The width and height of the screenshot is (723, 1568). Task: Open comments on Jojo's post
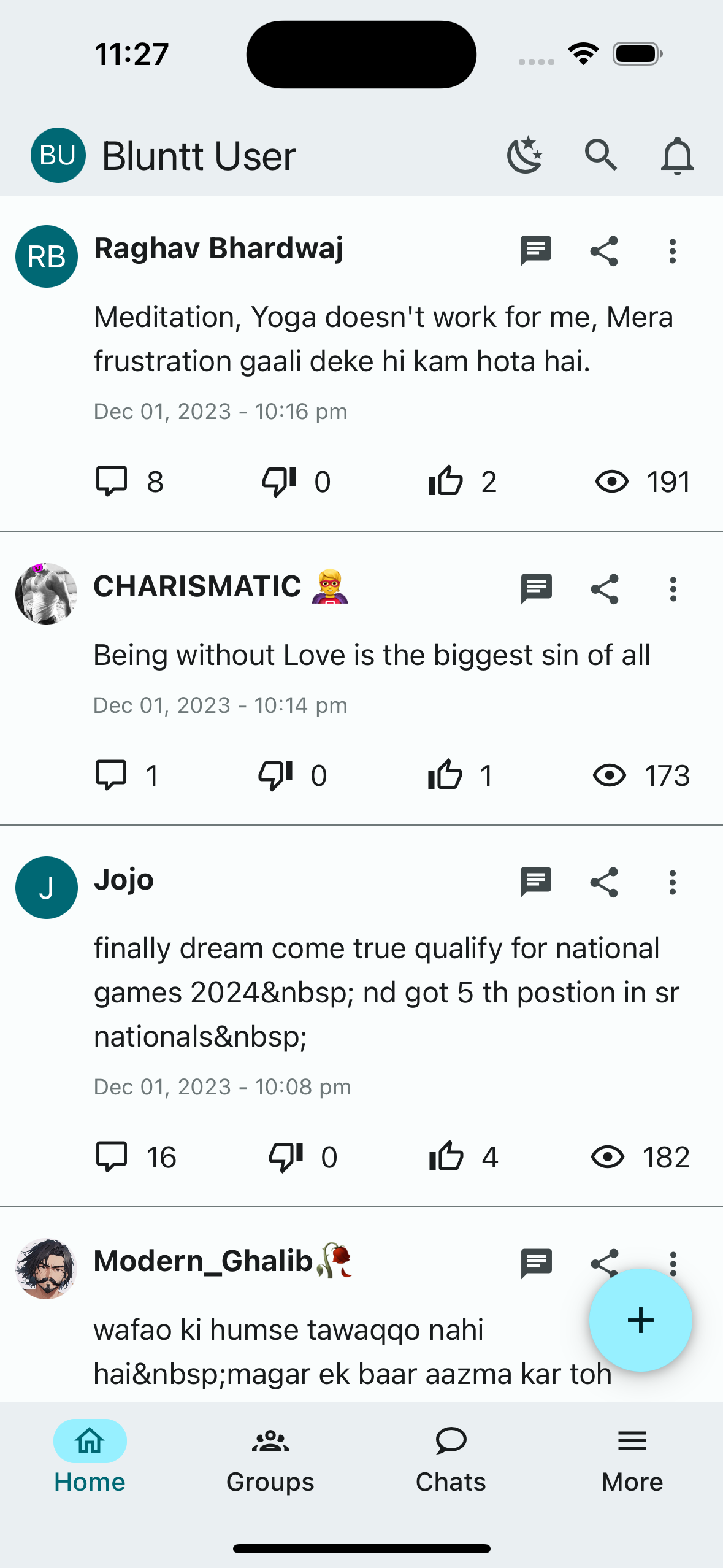[112, 1157]
